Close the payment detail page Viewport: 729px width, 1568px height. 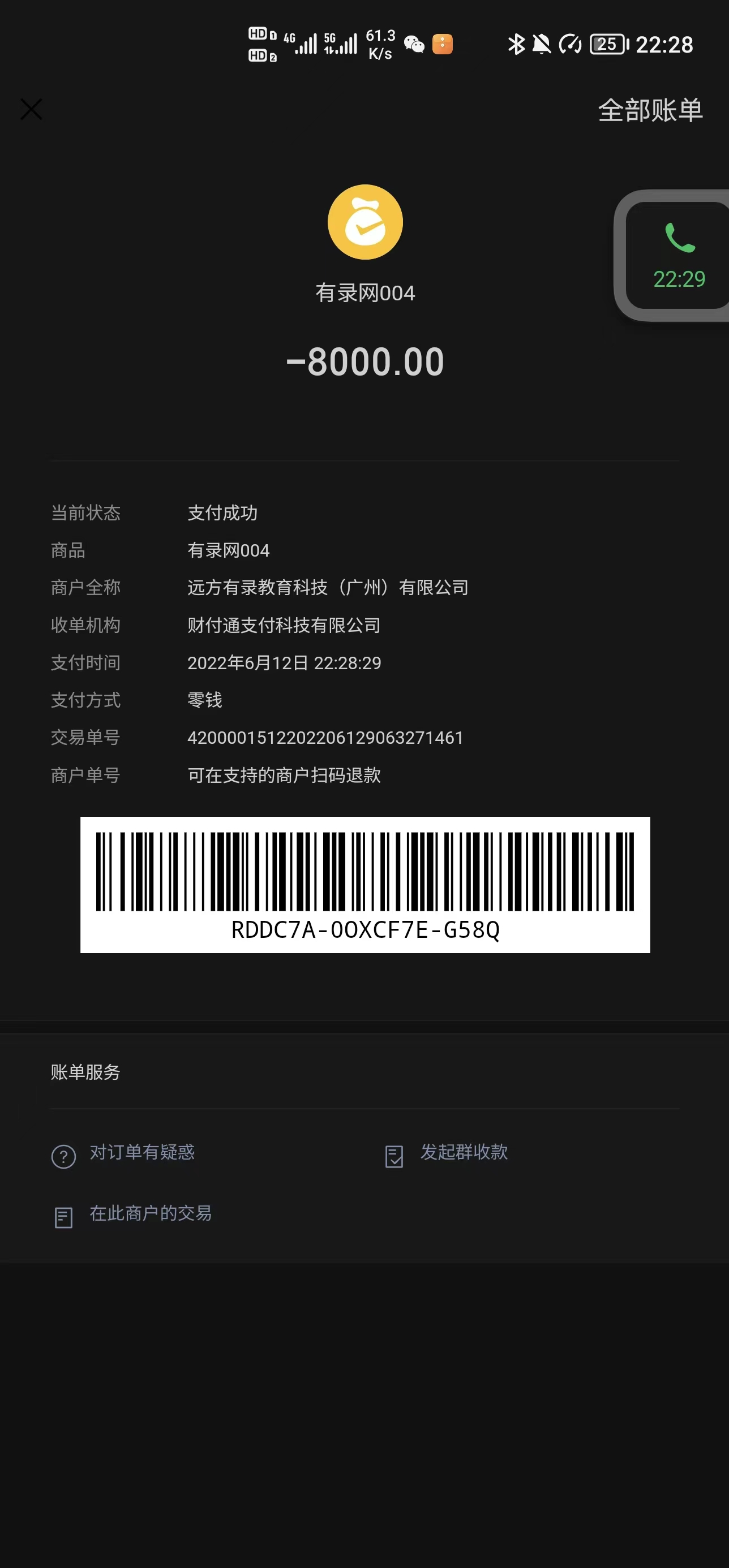pyautogui.click(x=32, y=110)
